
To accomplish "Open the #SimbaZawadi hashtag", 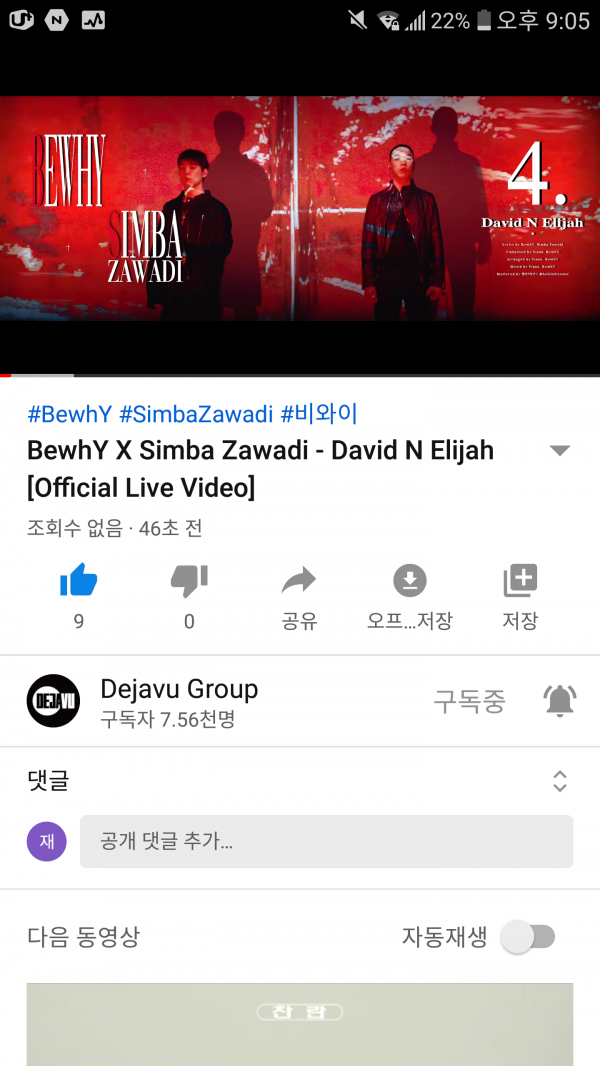I will (195, 414).
